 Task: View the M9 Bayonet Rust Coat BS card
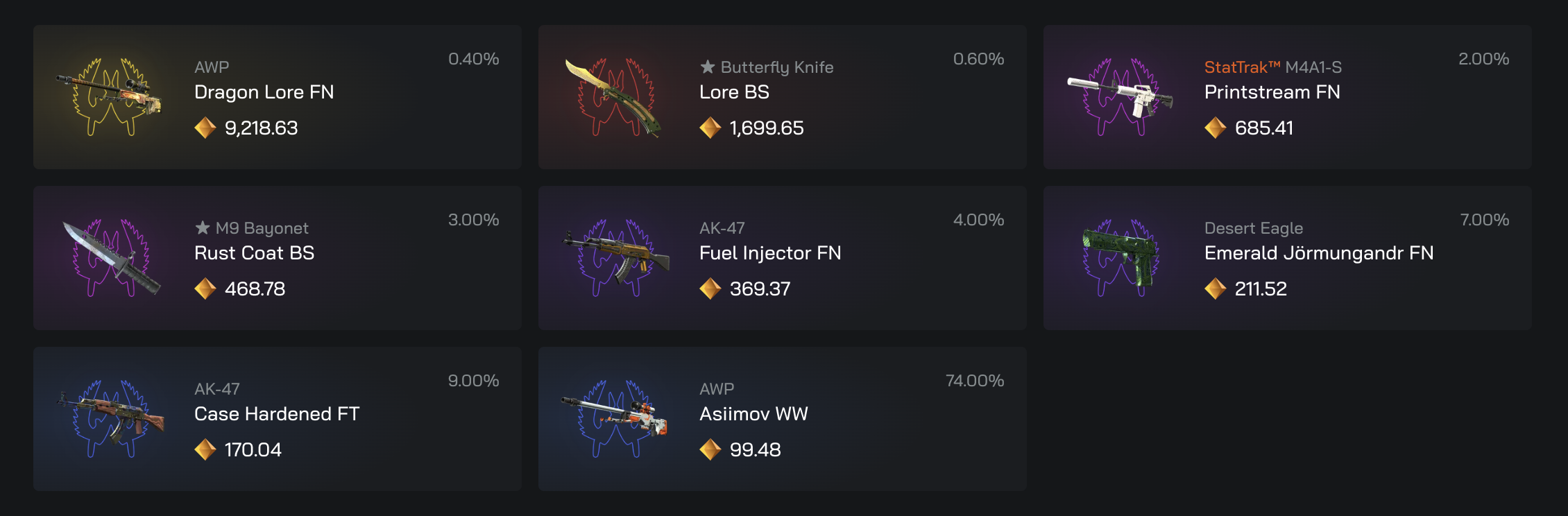pyautogui.click(x=278, y=258)
